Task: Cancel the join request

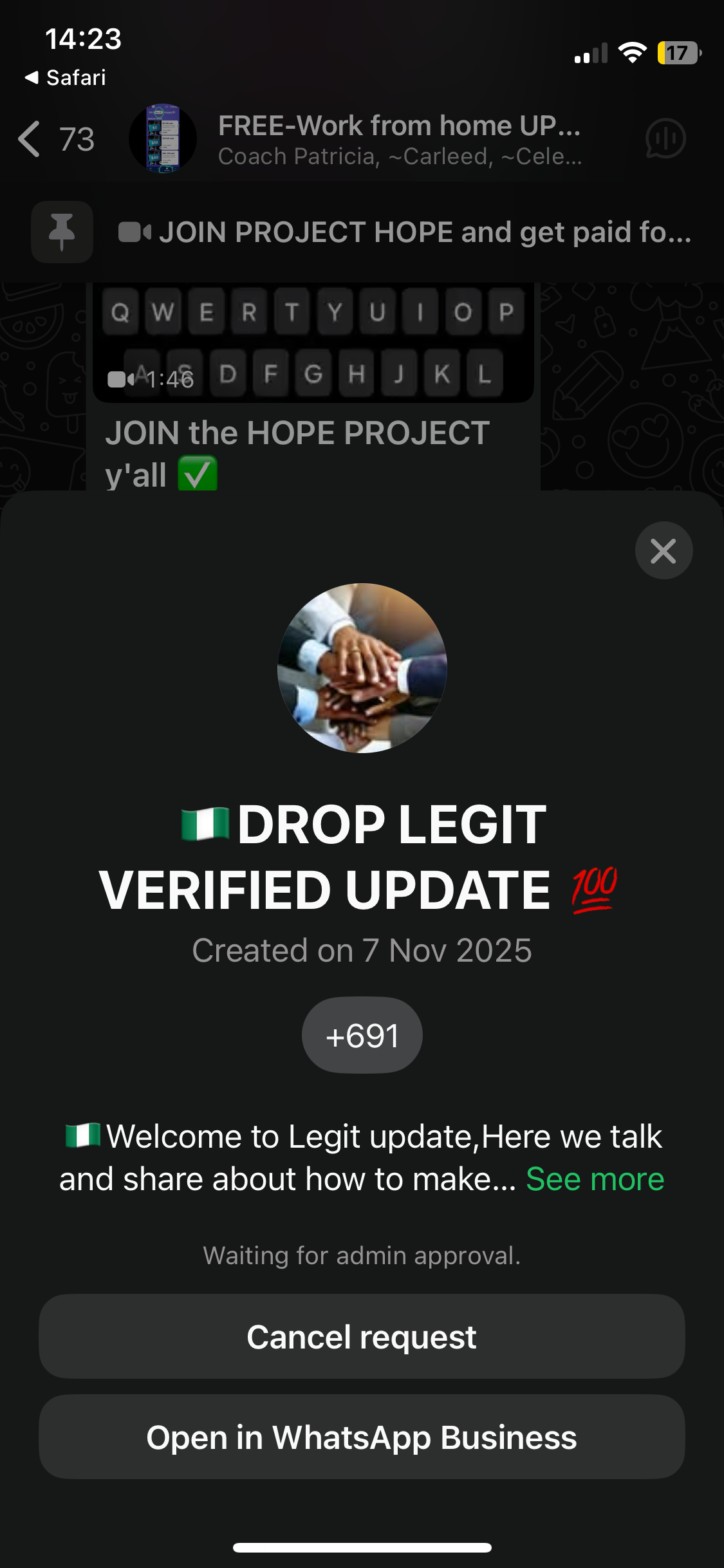Action: [362, 1337]
